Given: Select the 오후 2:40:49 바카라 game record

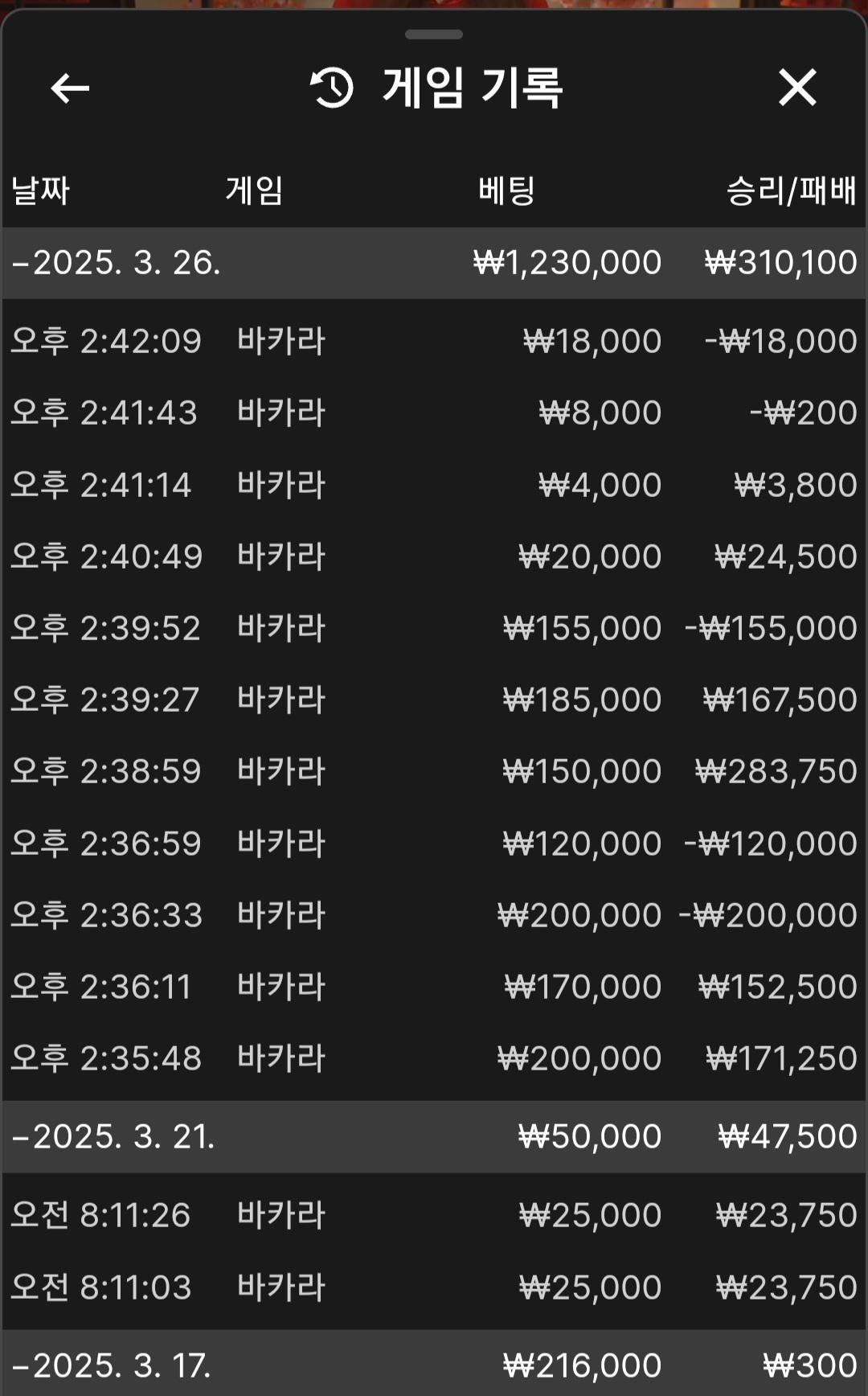Looking at the screenshot, I should tap(434, 556).
